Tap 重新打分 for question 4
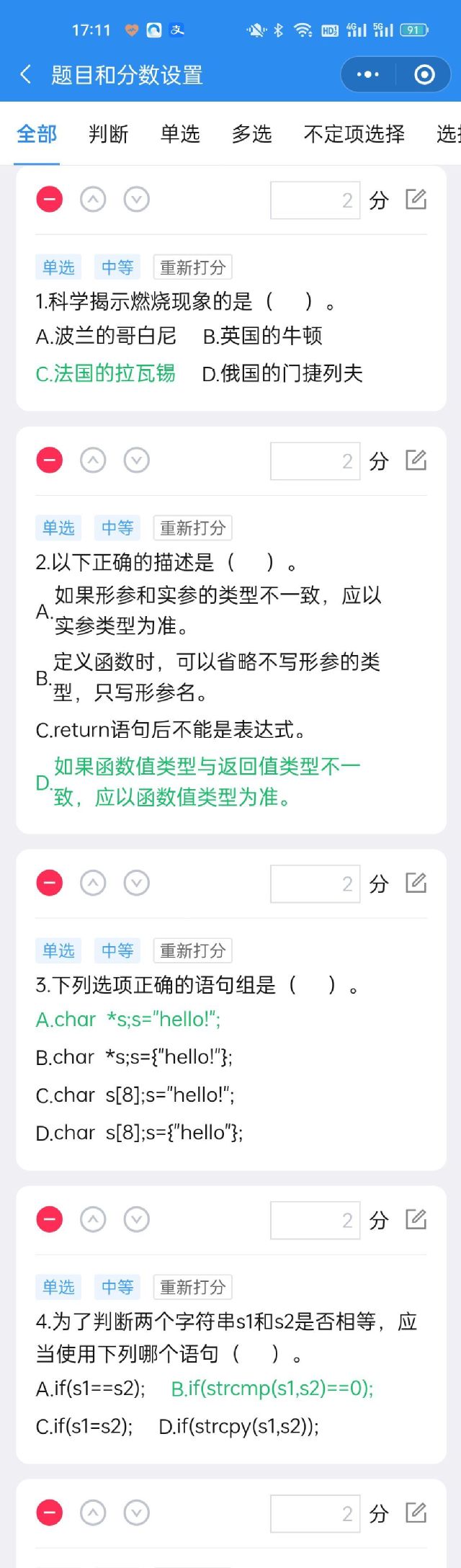 [192, 1287]
